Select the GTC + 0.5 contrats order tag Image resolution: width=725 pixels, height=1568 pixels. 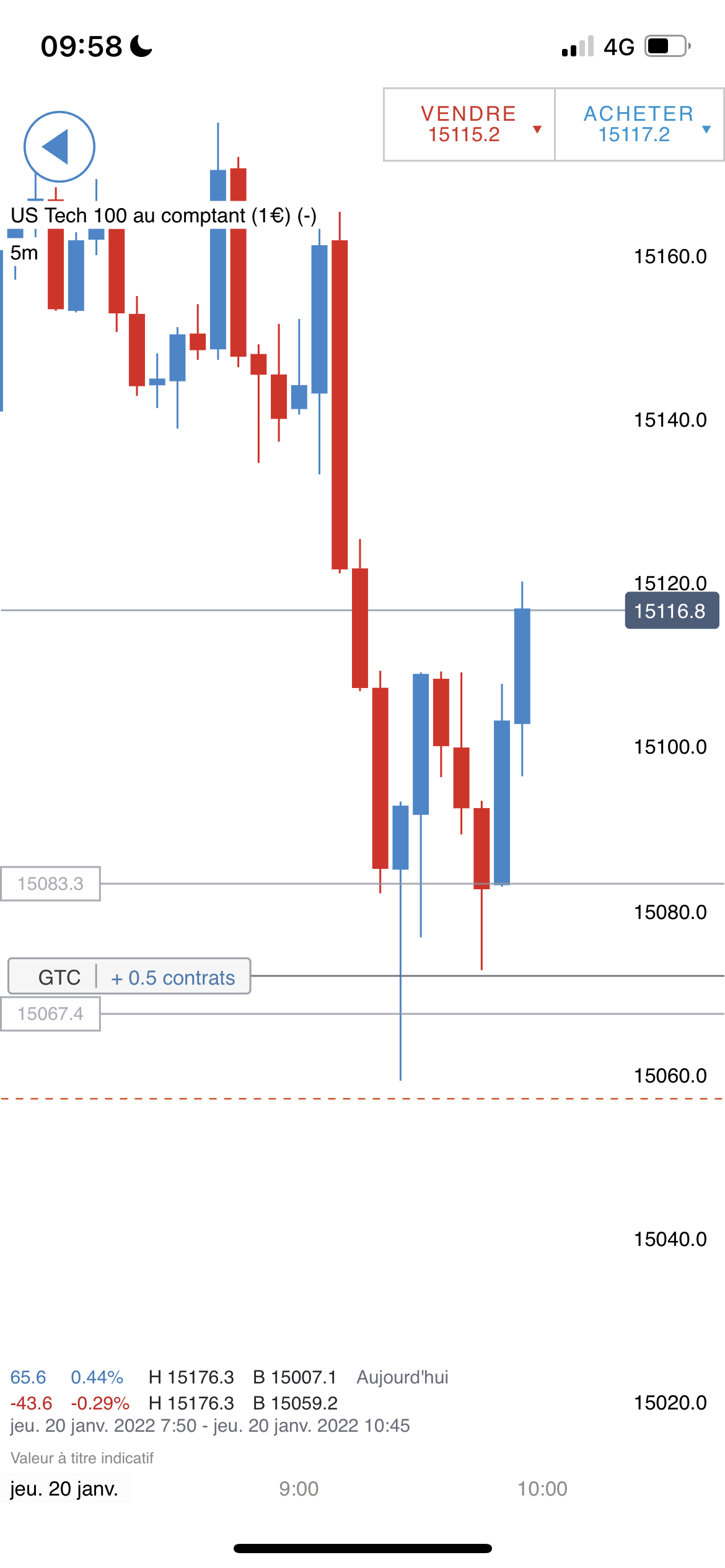(129, 977)
